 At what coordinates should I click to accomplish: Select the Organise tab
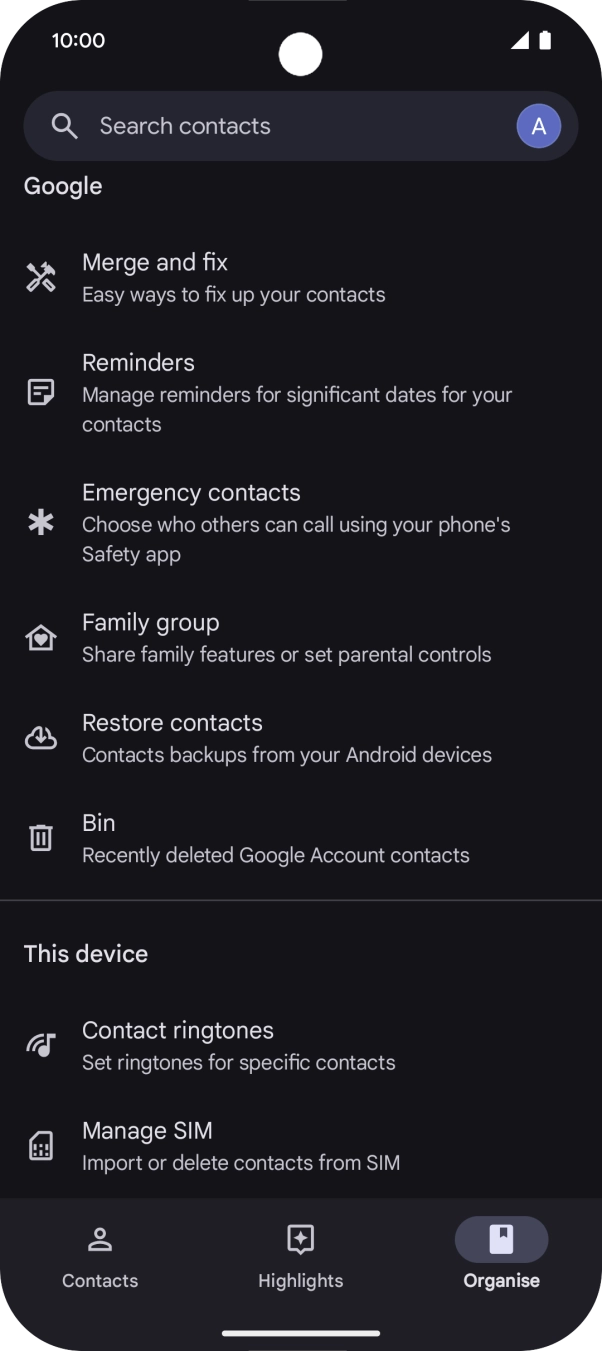pos(501,1256)
